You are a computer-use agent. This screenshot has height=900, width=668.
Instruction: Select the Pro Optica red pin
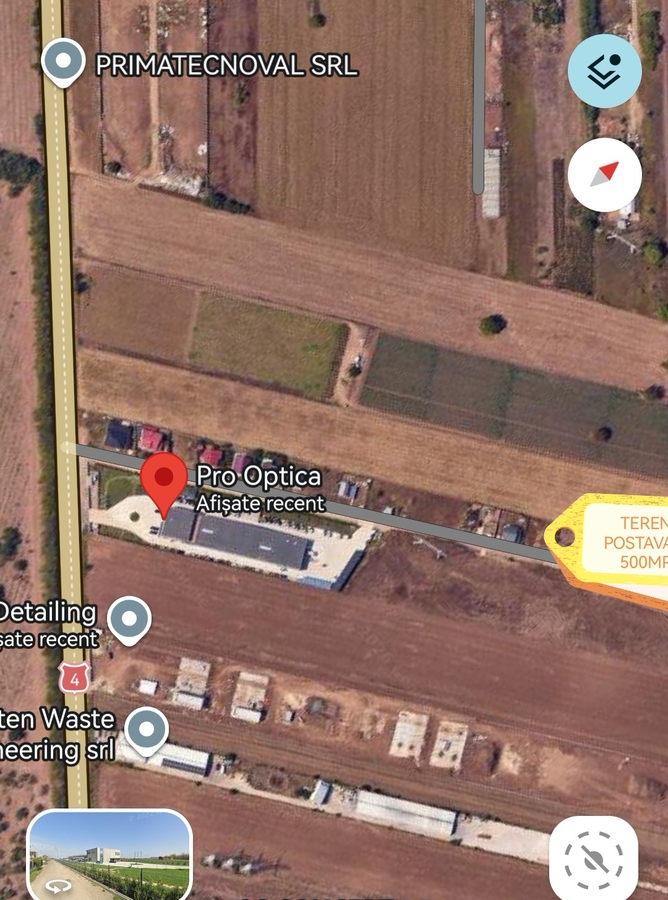coord(164,480)
